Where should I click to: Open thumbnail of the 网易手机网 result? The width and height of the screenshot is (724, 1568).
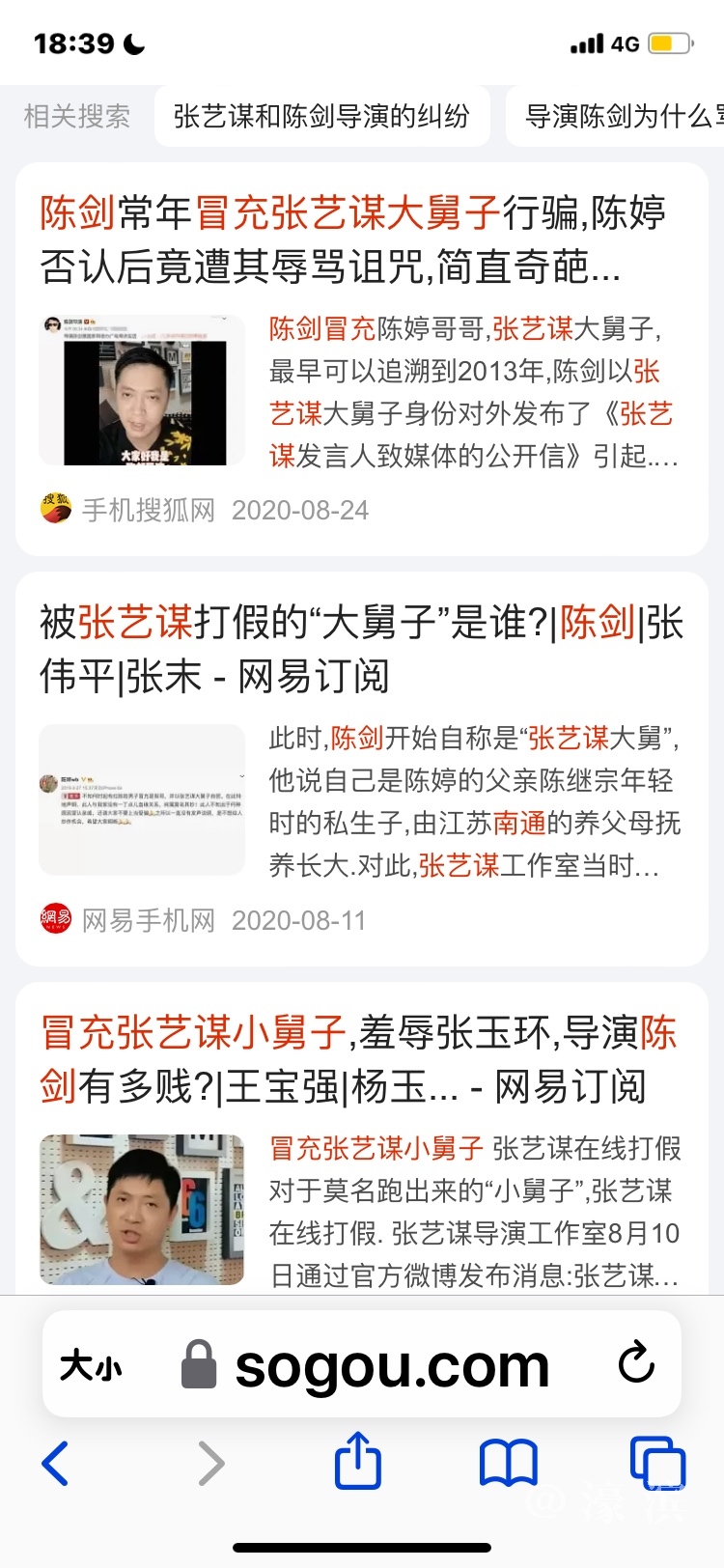[142, 800]
